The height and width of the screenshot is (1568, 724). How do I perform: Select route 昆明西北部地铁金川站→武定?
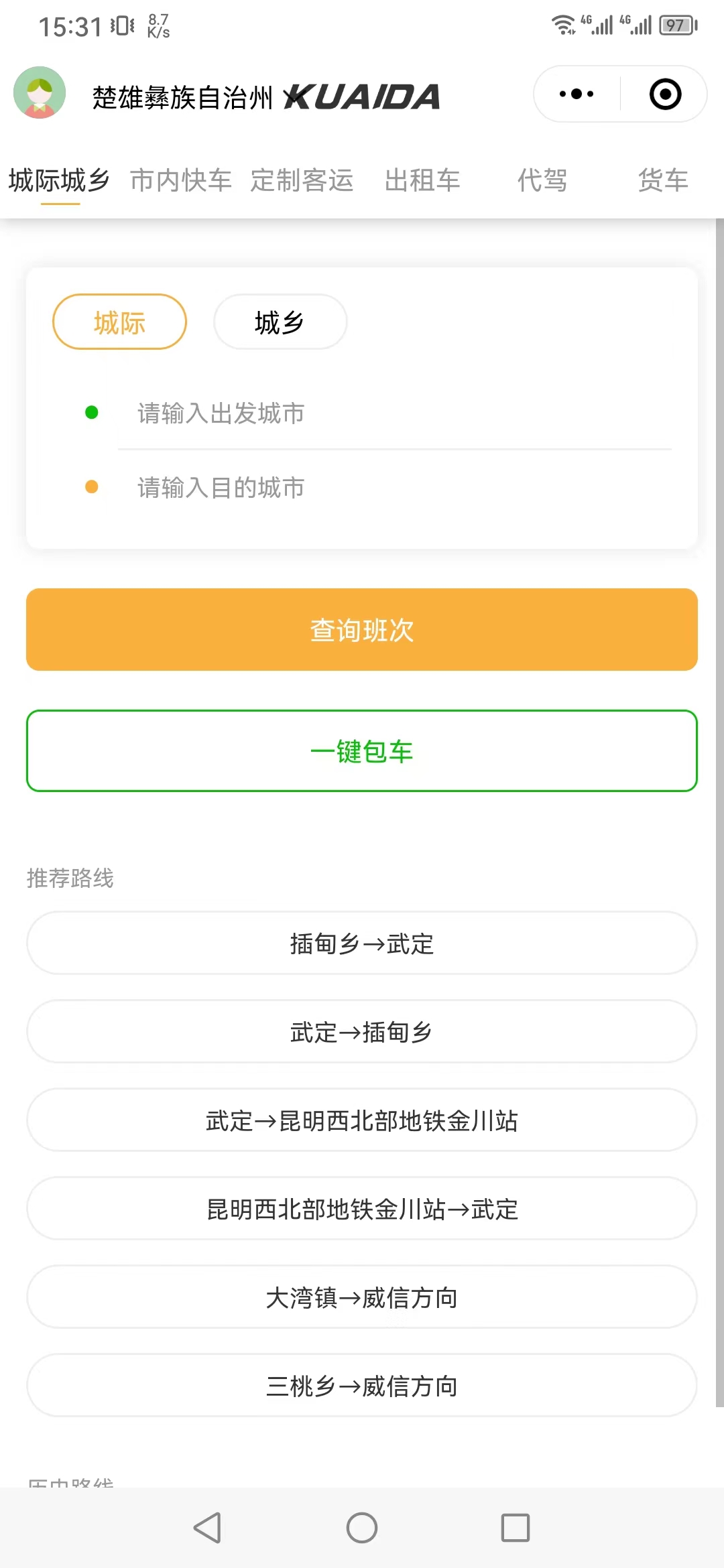[x=362, y=1209]
